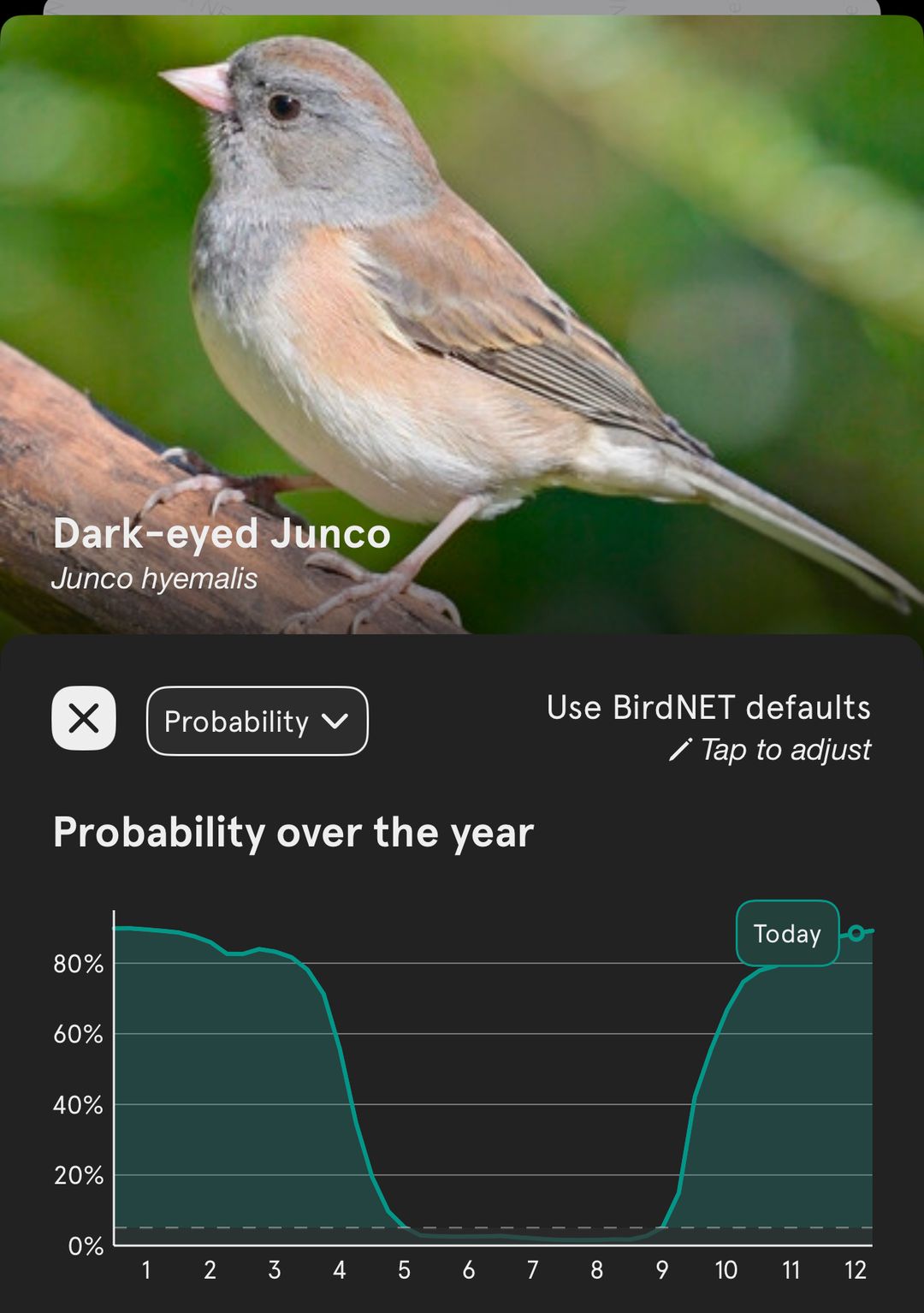
Task: Select the Today marker on the chart
Action: pyautogui.click(x=856, y=933)
